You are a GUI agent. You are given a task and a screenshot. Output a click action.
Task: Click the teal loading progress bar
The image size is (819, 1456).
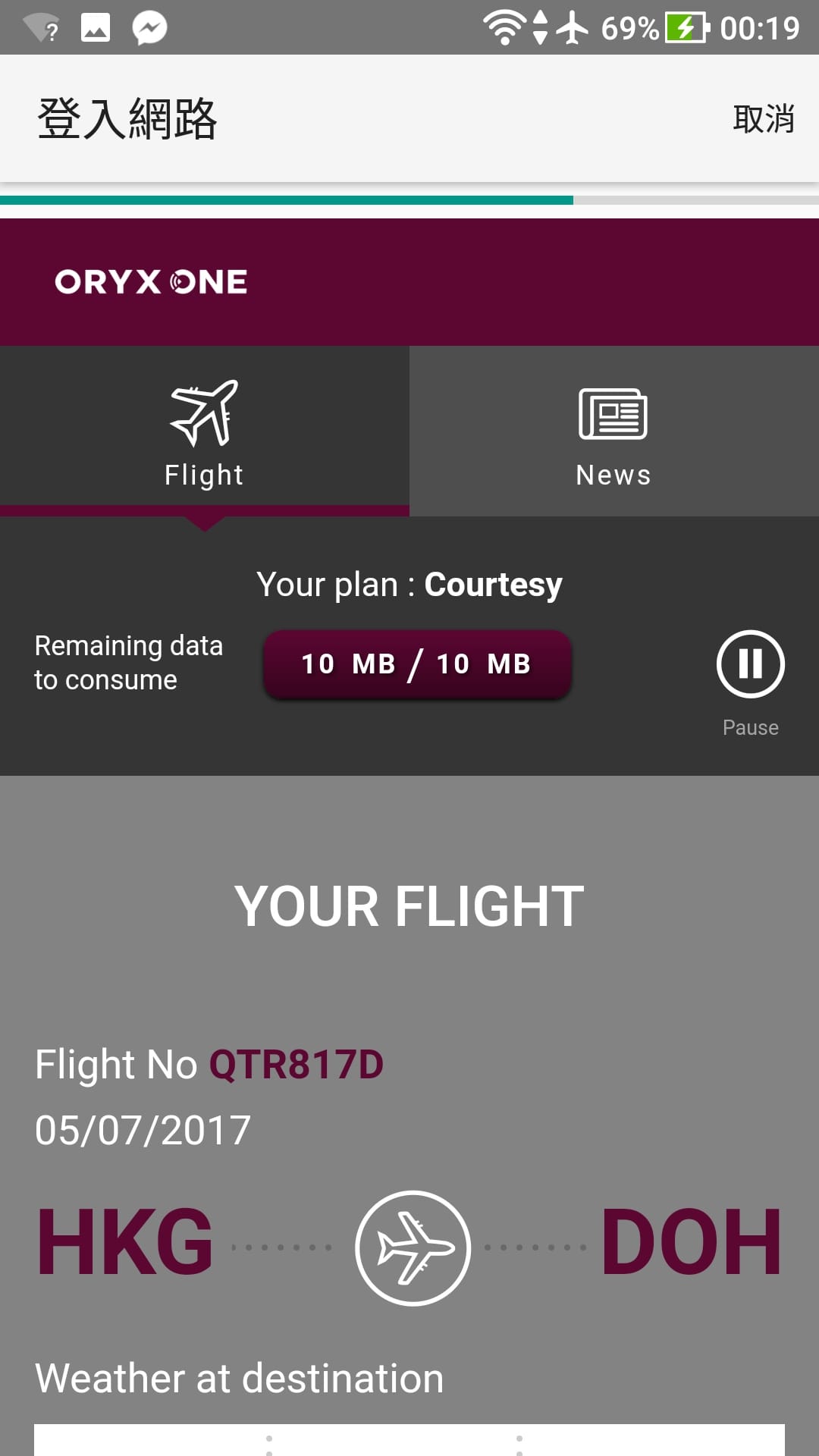287,199
